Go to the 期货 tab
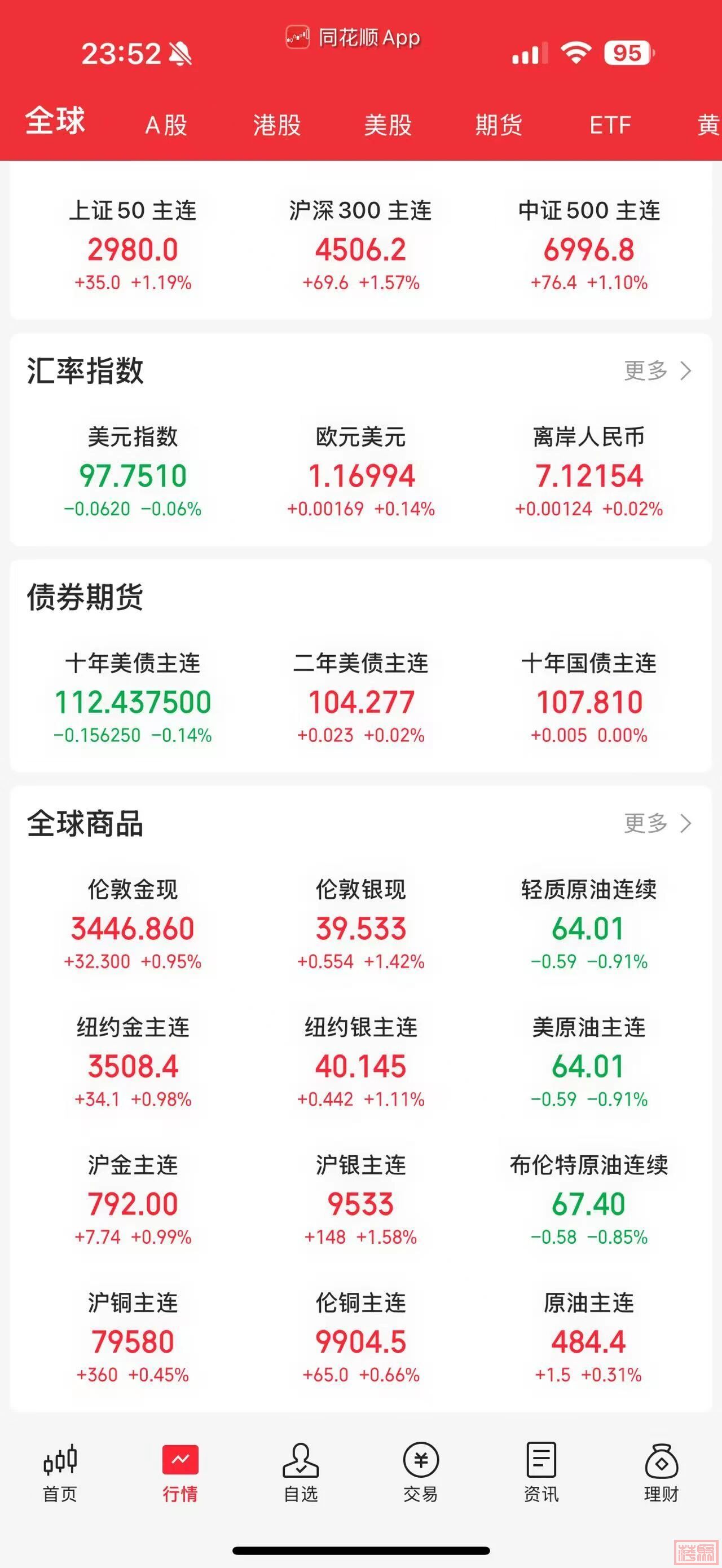The image size is (722, 1568). point(499,125)
